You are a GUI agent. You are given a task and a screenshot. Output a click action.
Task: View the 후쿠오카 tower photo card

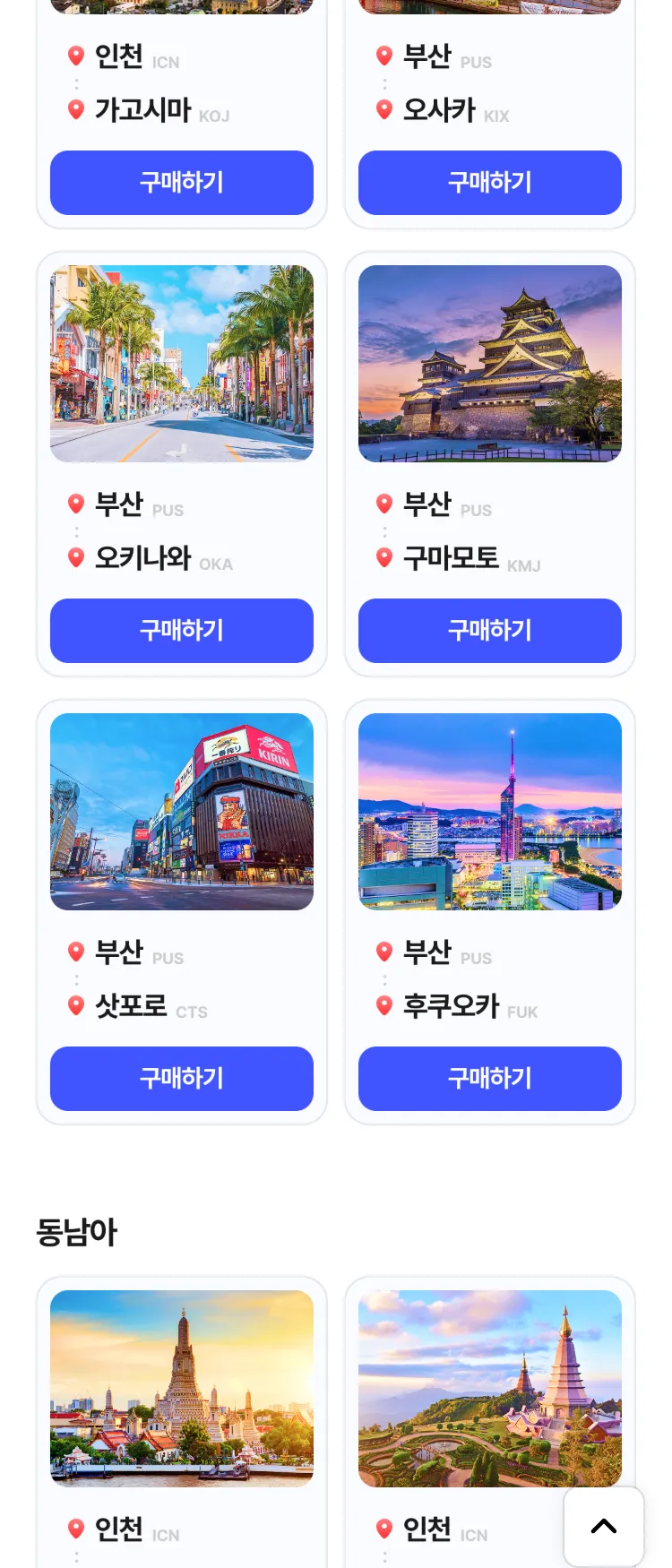[490, 812]
